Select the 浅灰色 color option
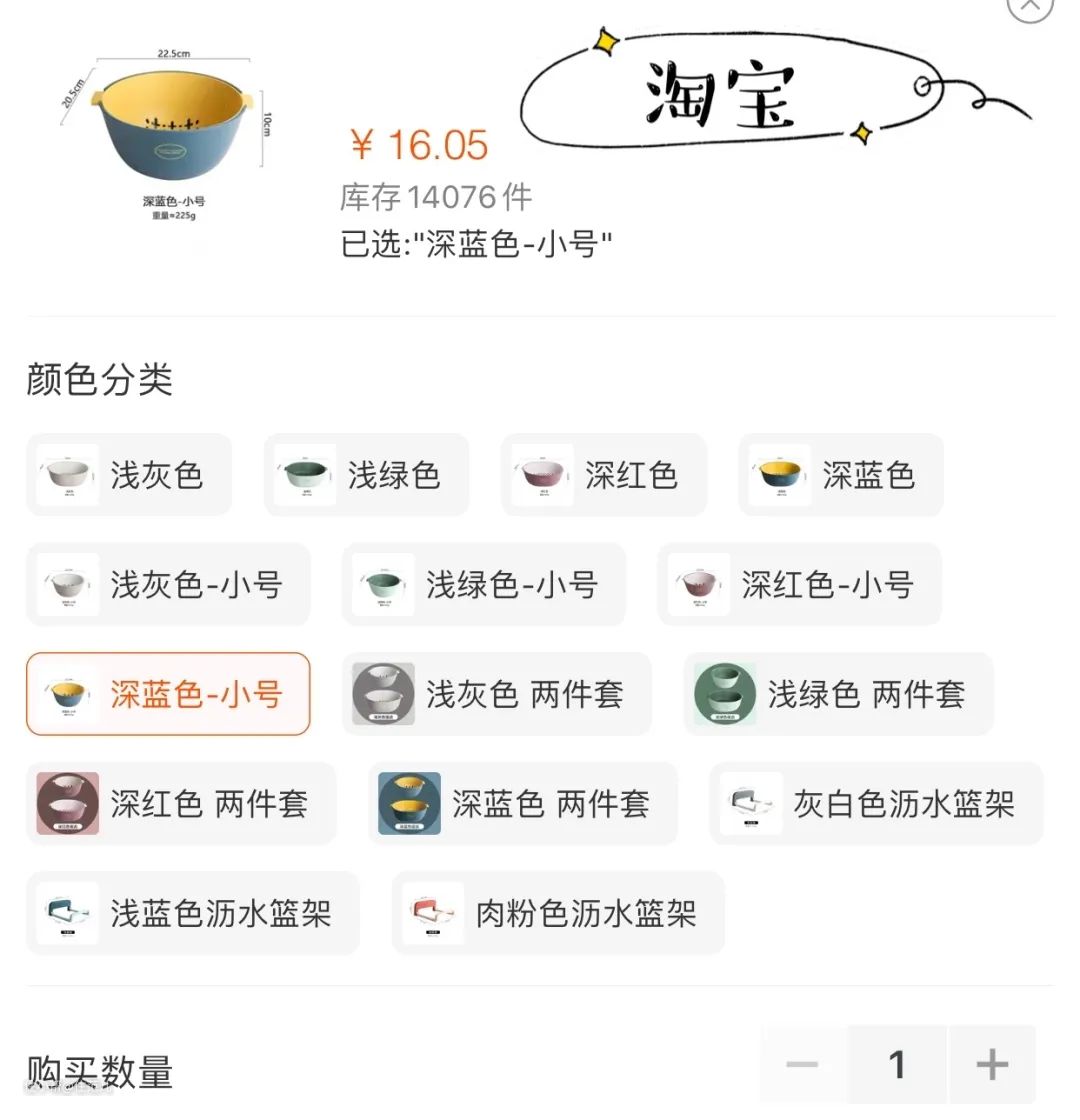The image size is (1080, 1120). 129,475
